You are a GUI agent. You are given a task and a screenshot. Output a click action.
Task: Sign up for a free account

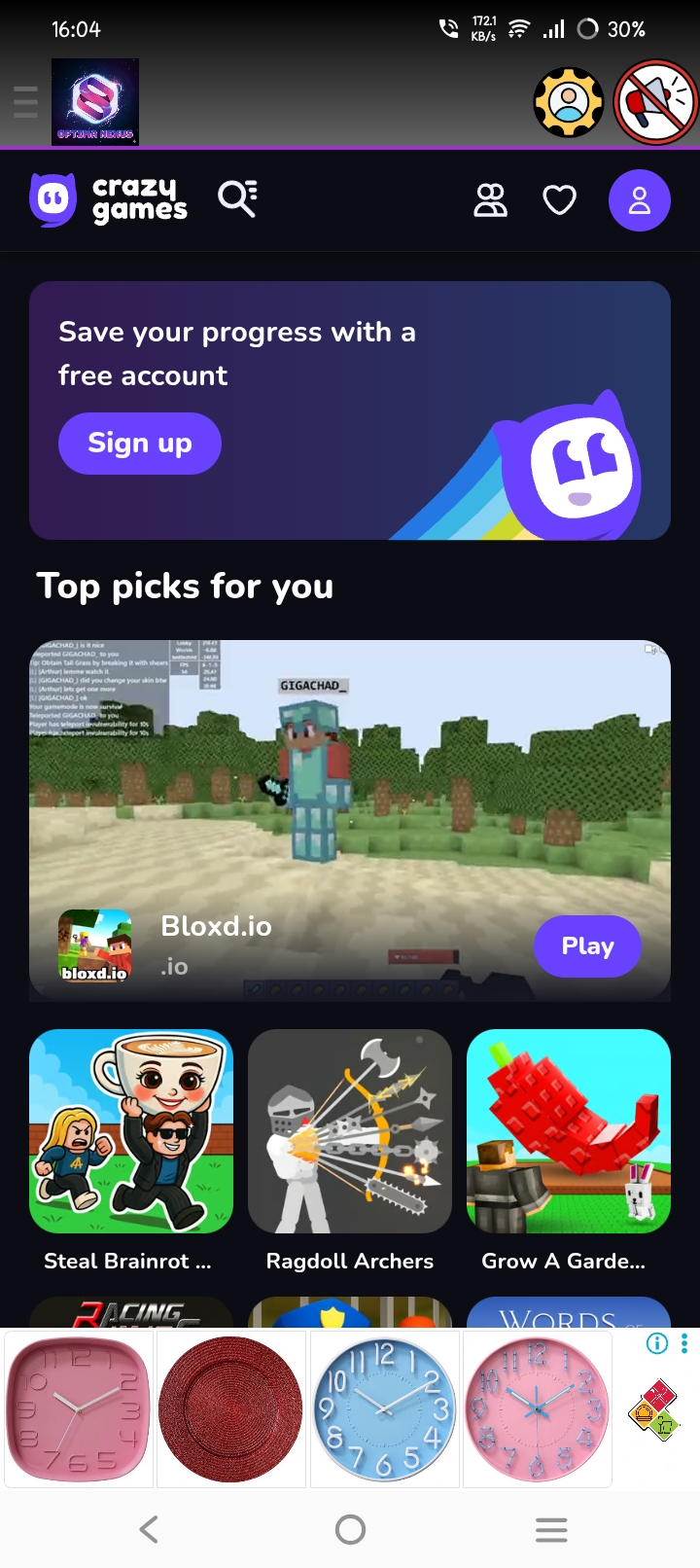click(x=140, y=444)
